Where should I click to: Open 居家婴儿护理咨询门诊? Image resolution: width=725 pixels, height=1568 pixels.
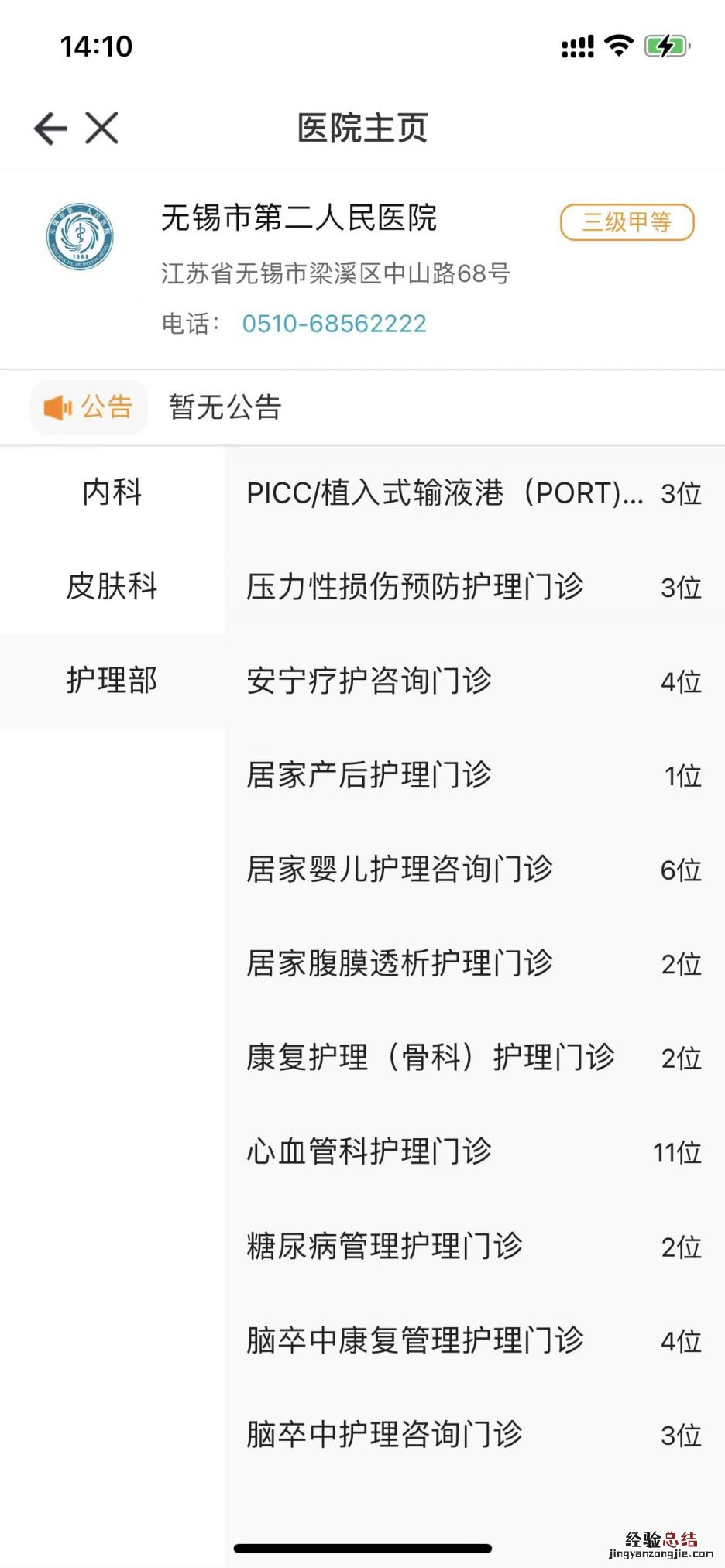tap(472, 870)
